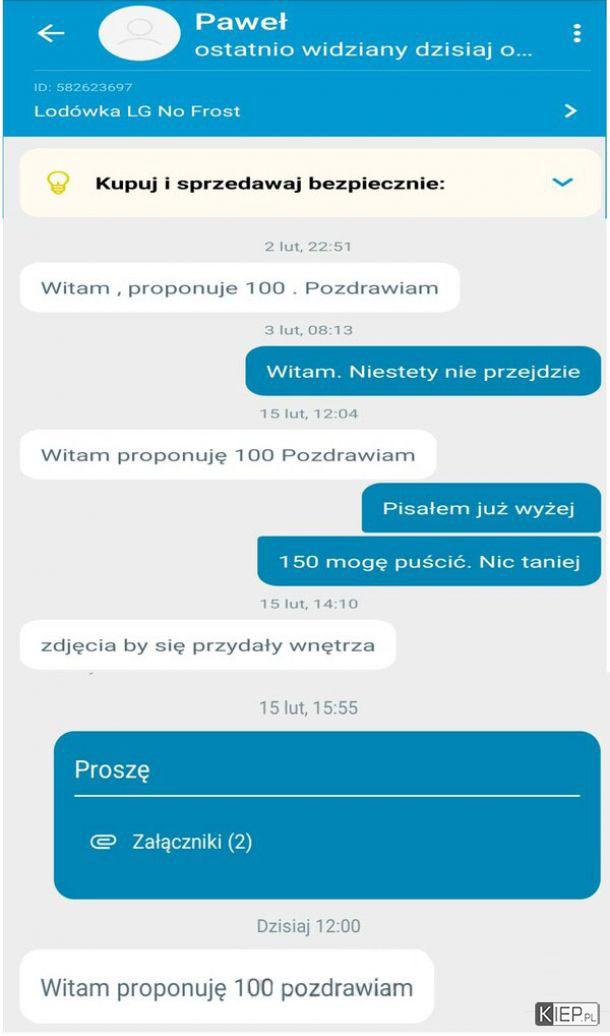Go back using the arrow icon
Viewport: 610px width, 1036px height.
50,33
